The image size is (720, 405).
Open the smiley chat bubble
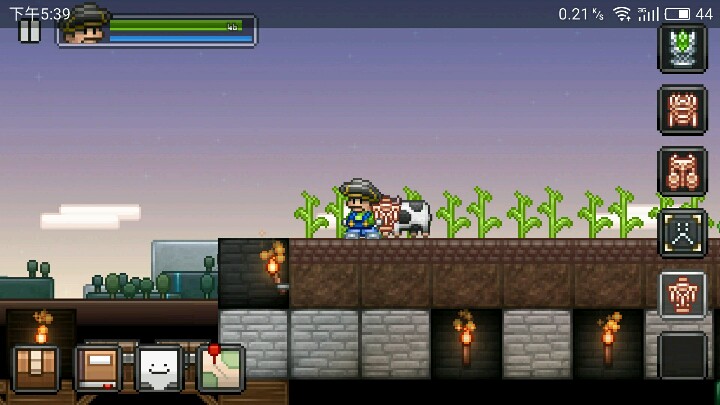pos(159,369)
